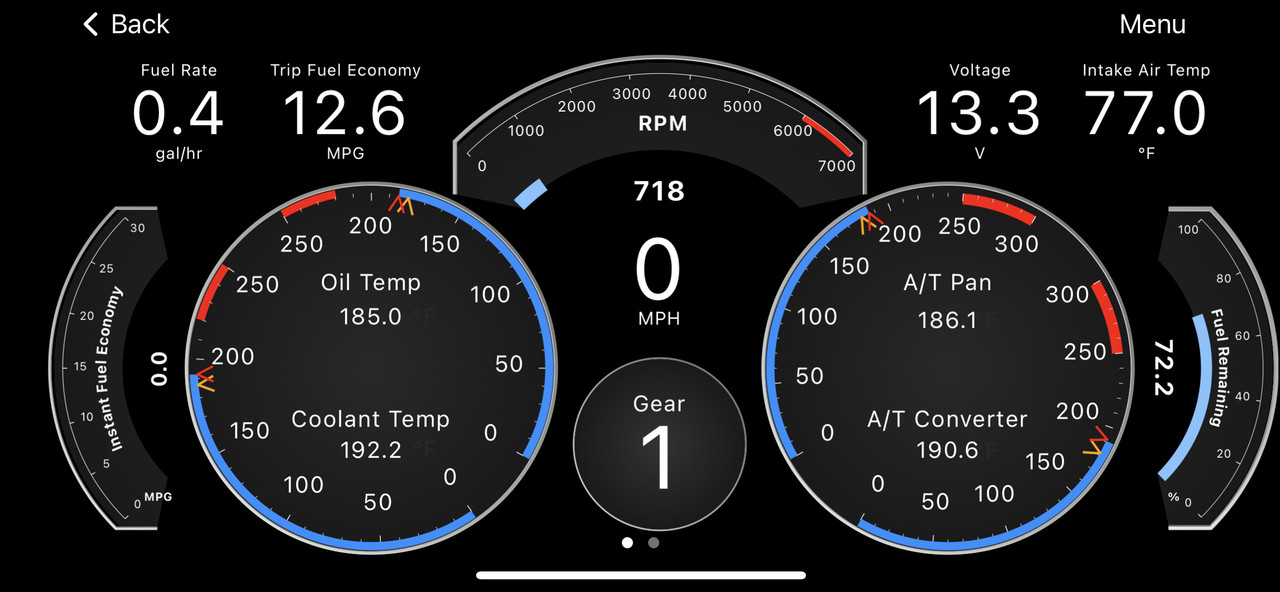The height and width of the screenshot is (592, 1280).
Task: Open the Menu at top right
Action: (1152, 24)
